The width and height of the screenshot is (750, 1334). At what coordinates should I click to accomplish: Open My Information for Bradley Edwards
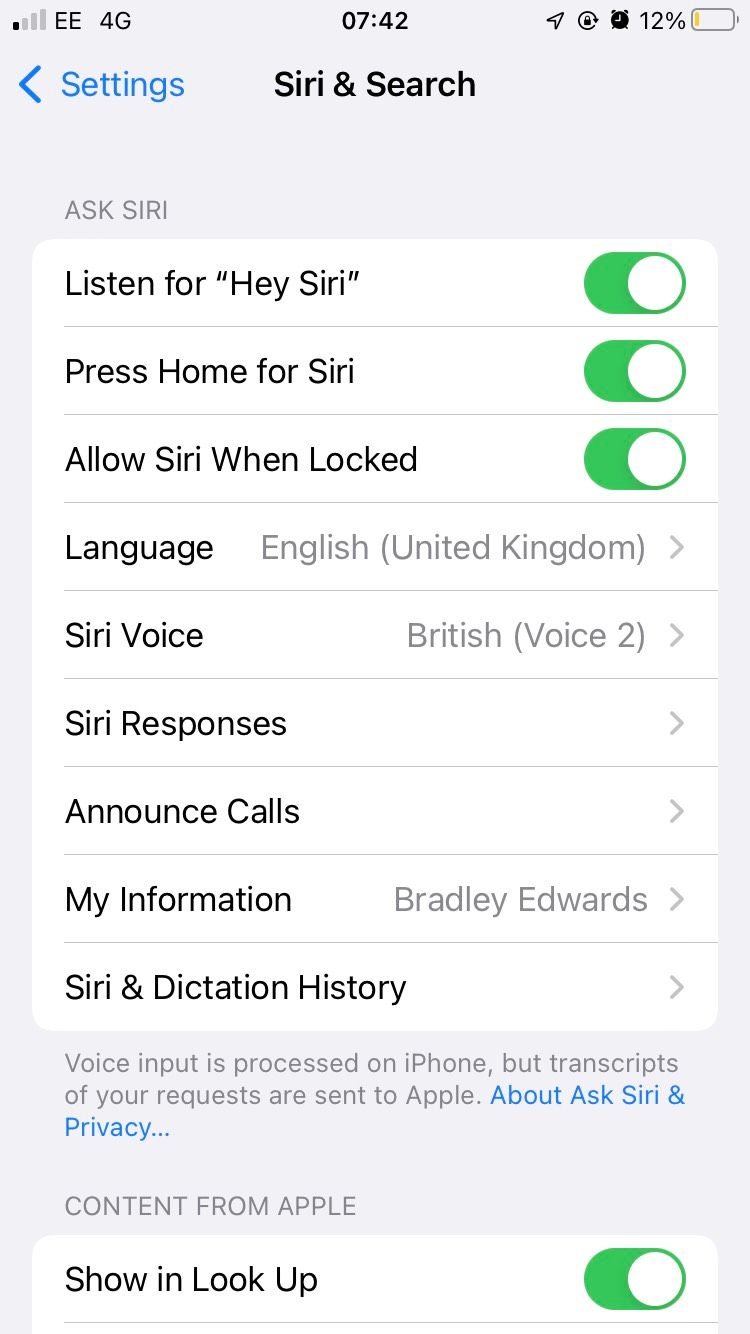(375, 899)
